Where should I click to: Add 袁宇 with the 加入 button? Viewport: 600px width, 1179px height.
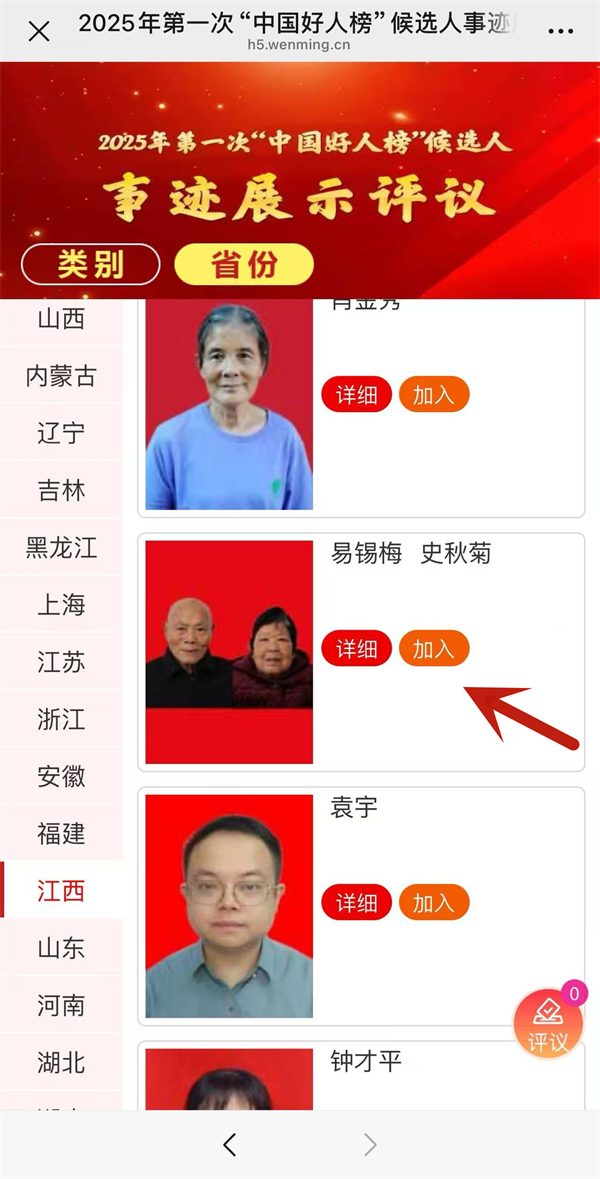click(434, 903)
